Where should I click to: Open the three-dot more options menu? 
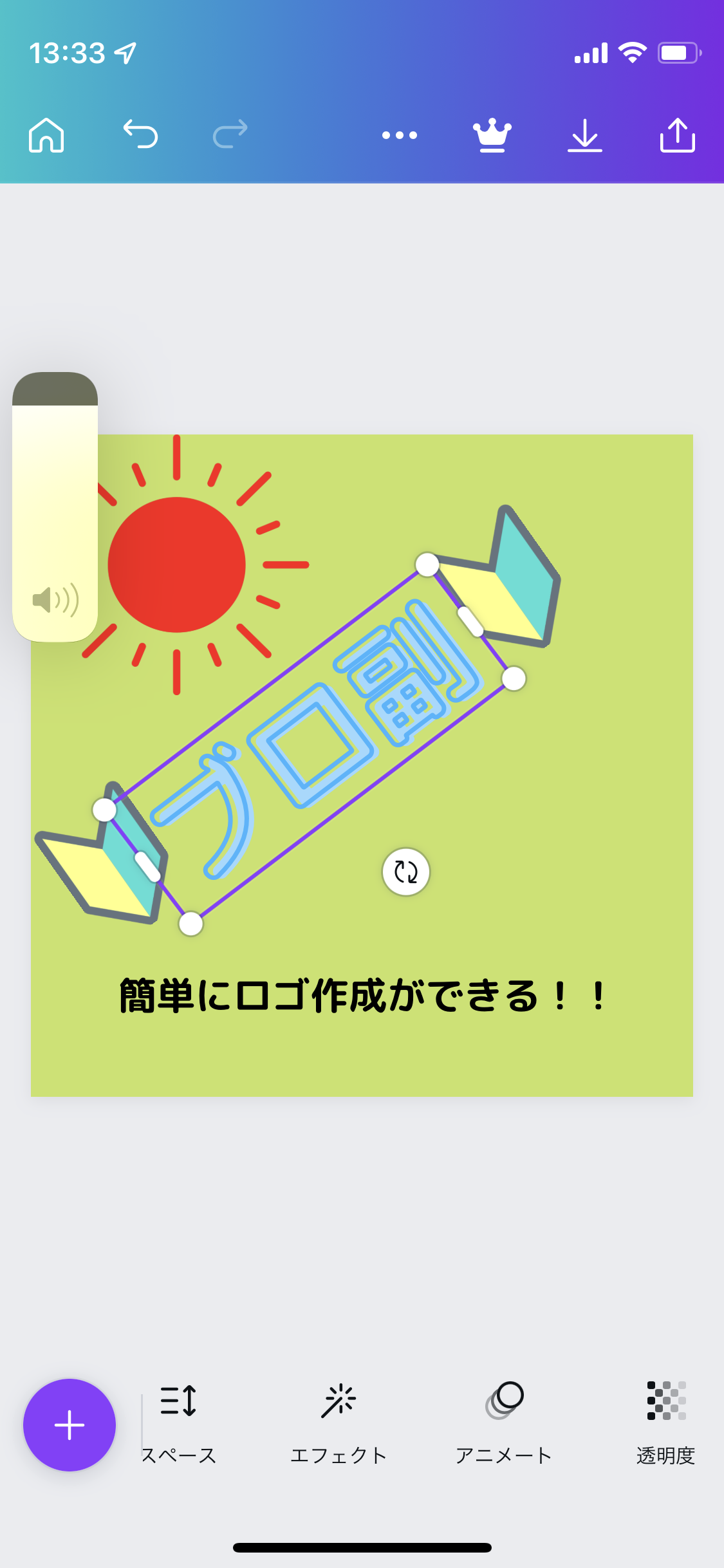[x=399, y=135]
